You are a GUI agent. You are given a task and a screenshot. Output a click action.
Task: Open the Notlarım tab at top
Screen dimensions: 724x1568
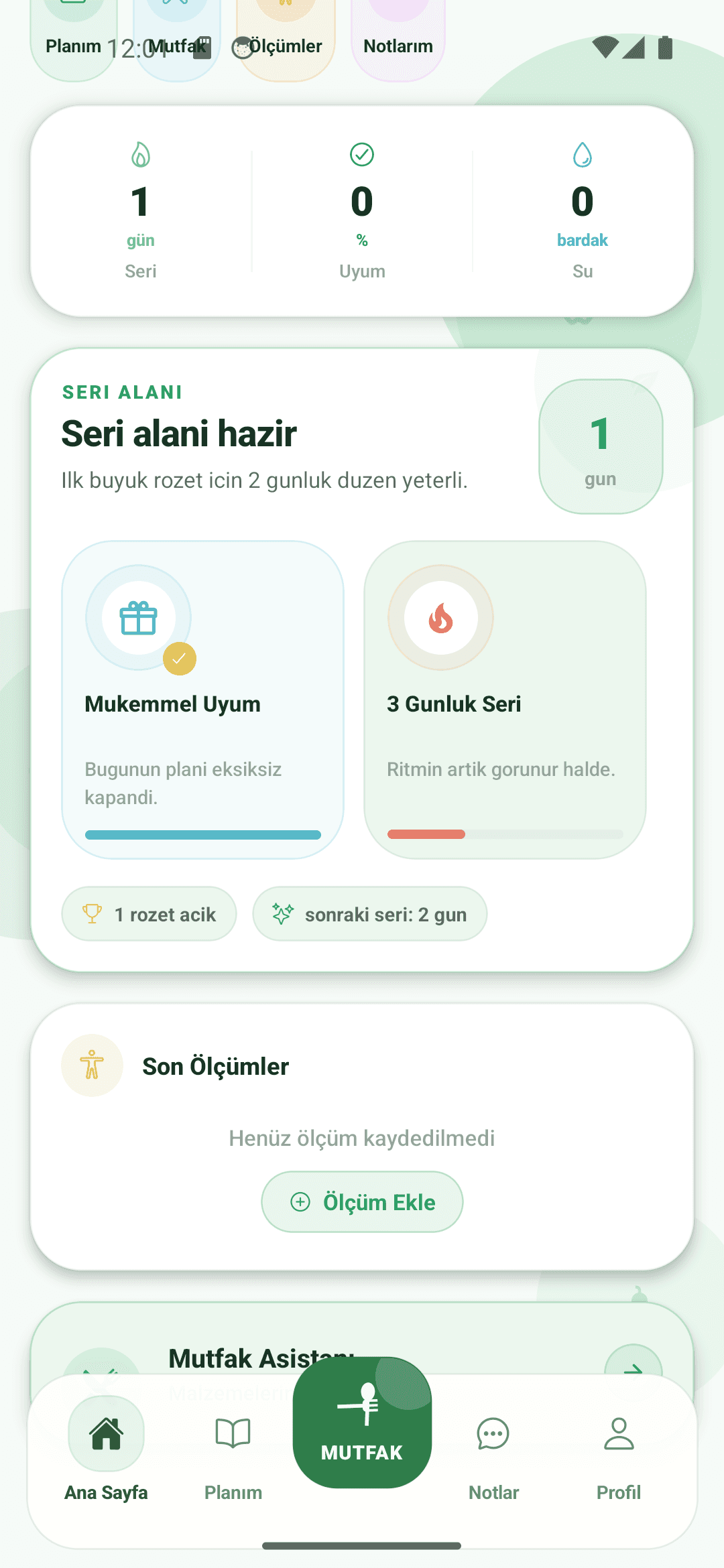point(398,46)
